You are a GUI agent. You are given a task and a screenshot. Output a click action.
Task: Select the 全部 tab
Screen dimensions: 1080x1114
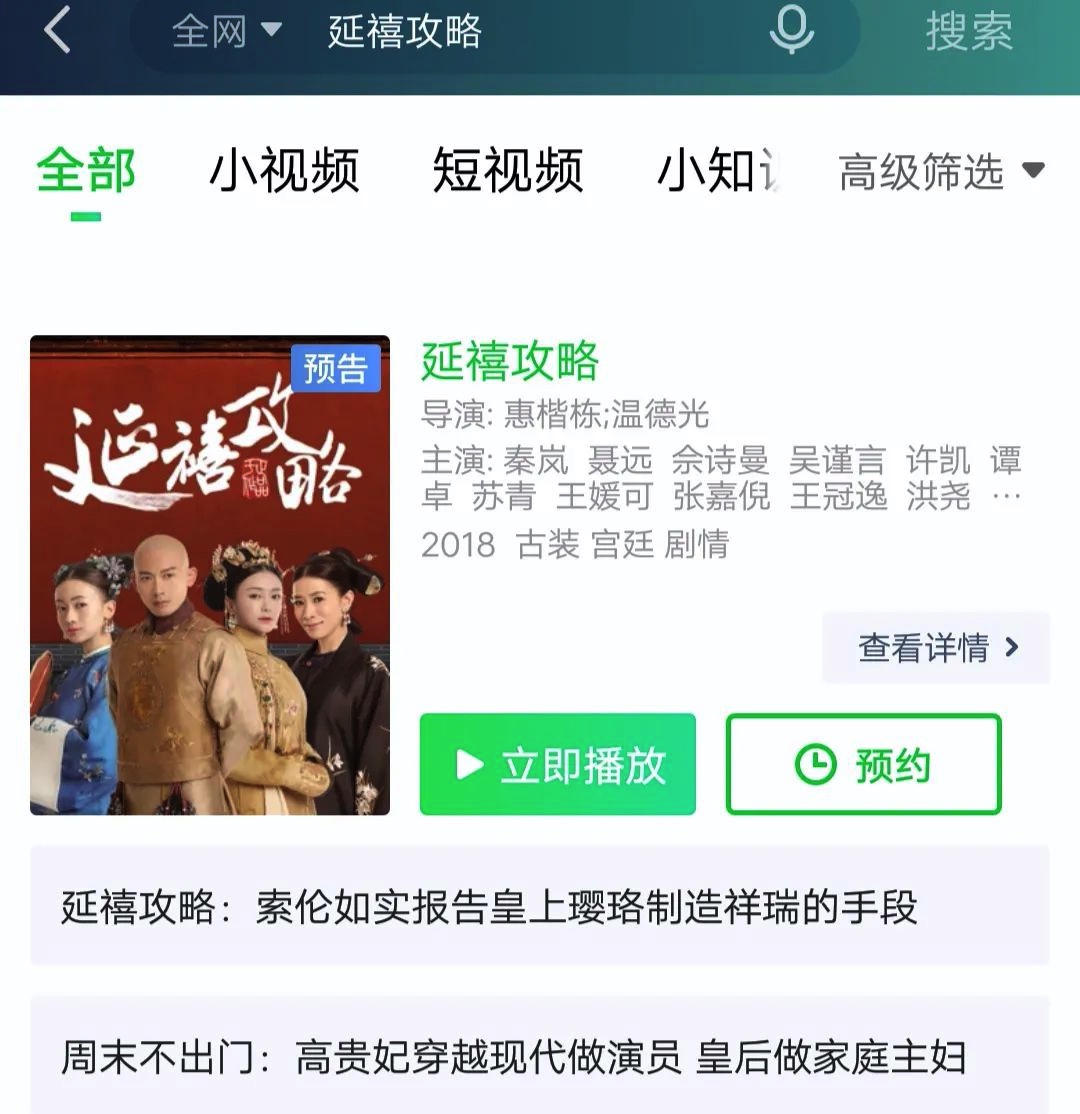click(x=86, y=171)
